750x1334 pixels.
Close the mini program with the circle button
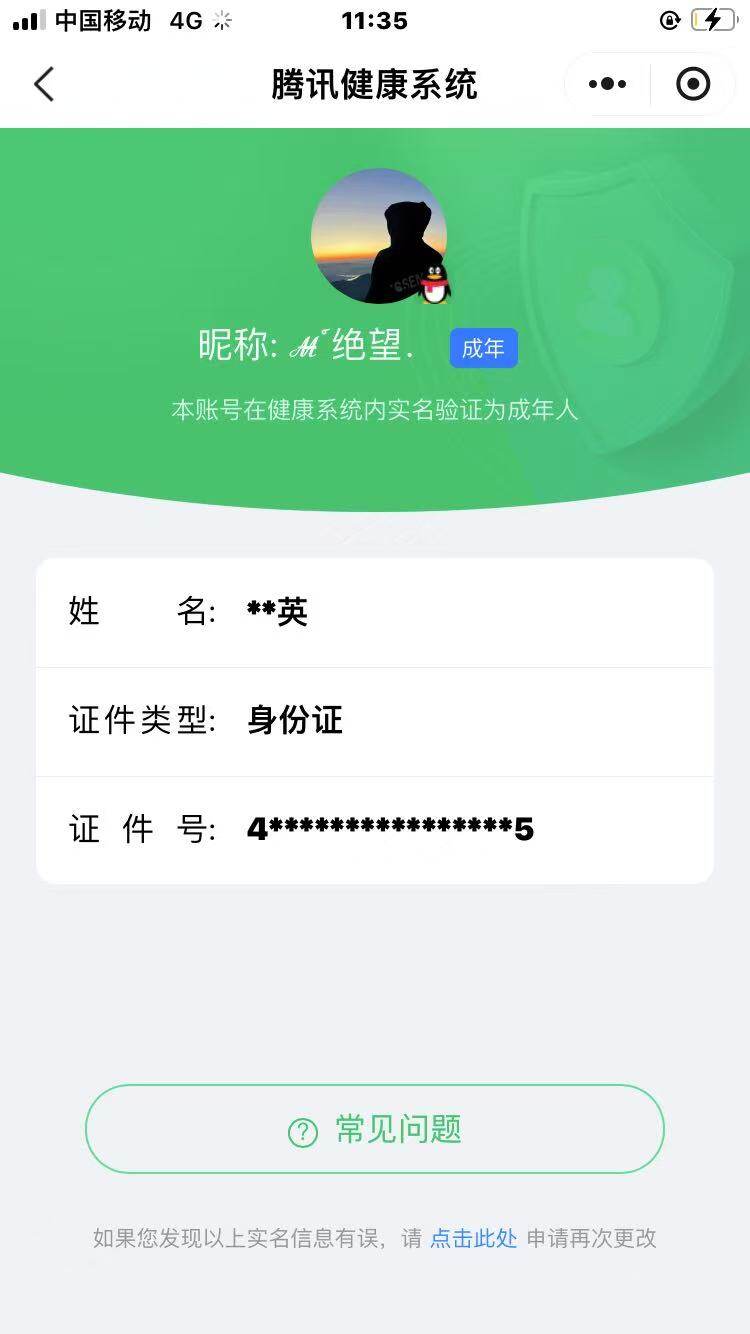(x=693, y=85)
